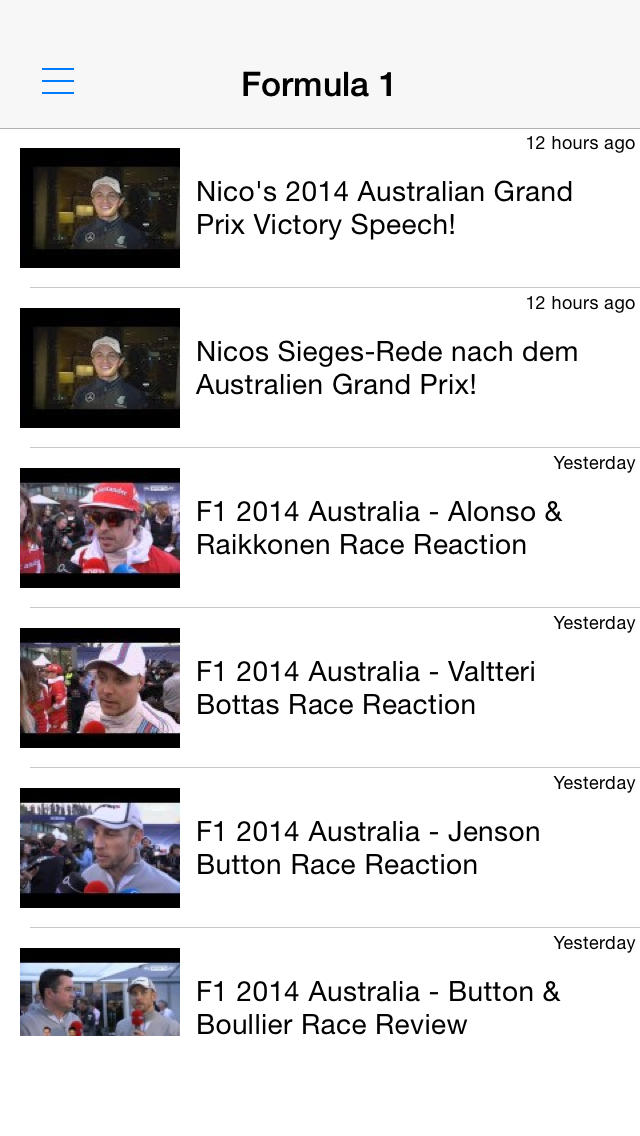Open the hamburger drawer menu
The height and width of the screenshot is (1136, 640).
tap(58, 82)
